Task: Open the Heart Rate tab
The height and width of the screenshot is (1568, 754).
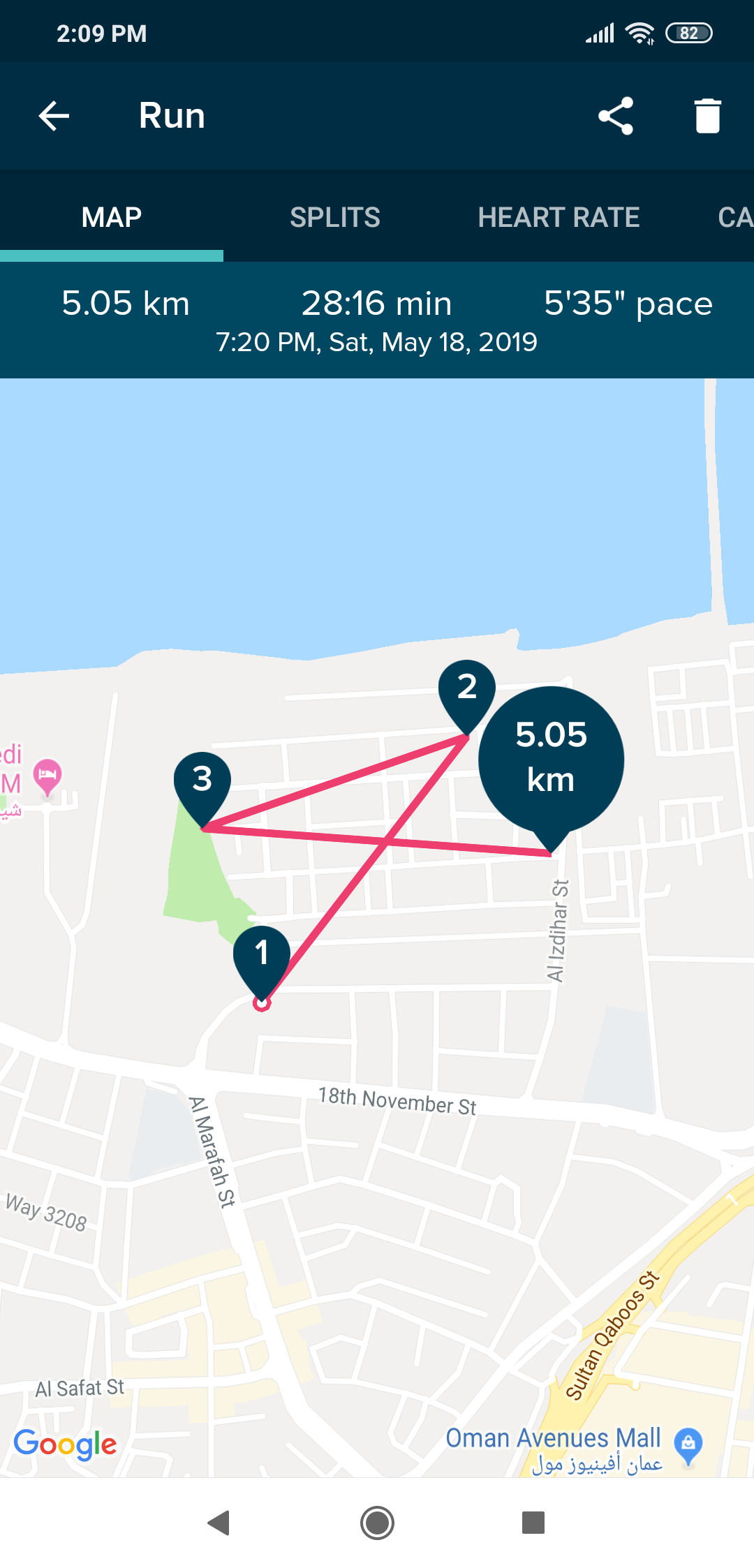Action: click(x=559, y=218)
